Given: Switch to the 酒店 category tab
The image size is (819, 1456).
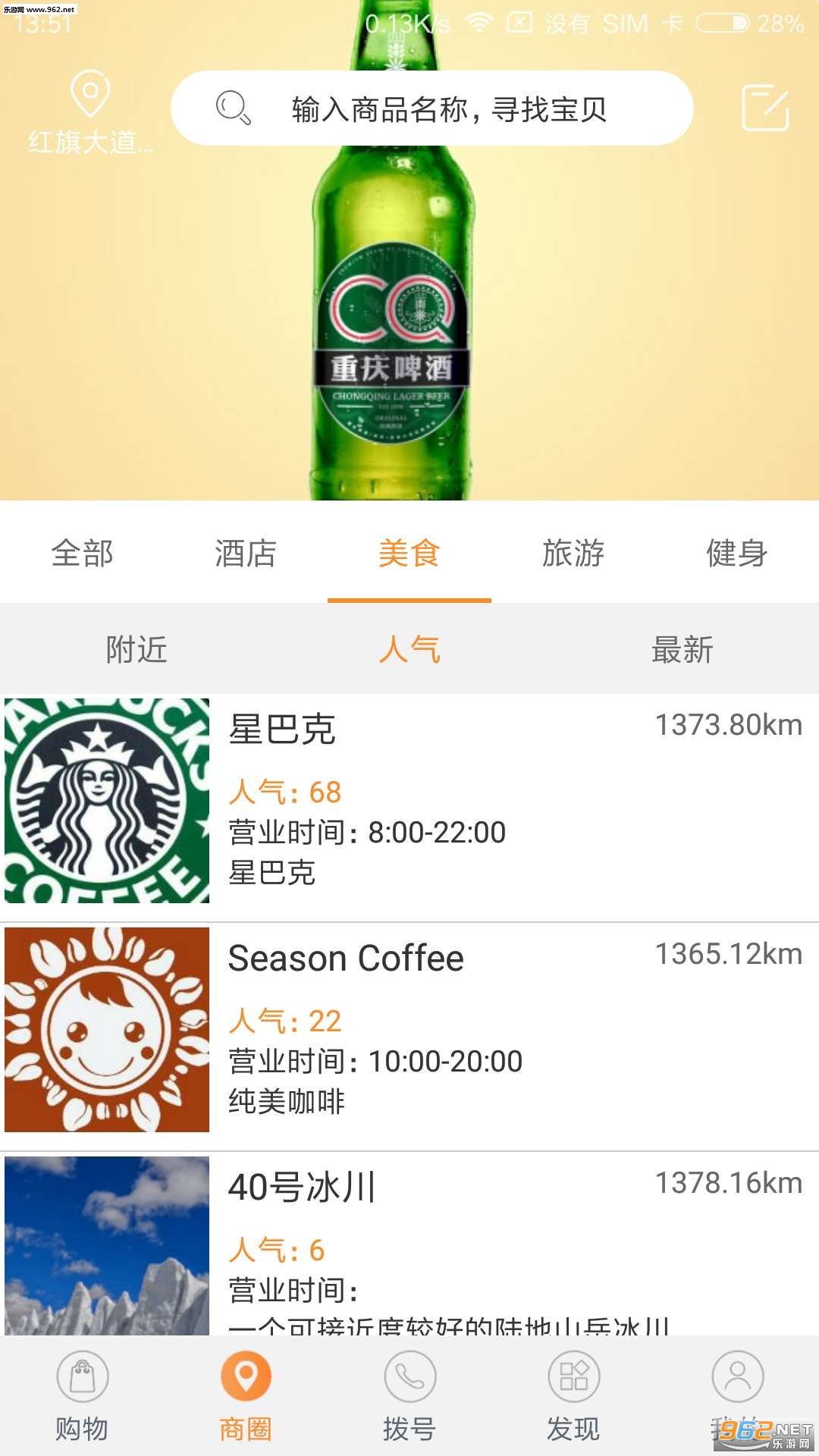Looking at the screenshot, I should (x=246, y=553).
